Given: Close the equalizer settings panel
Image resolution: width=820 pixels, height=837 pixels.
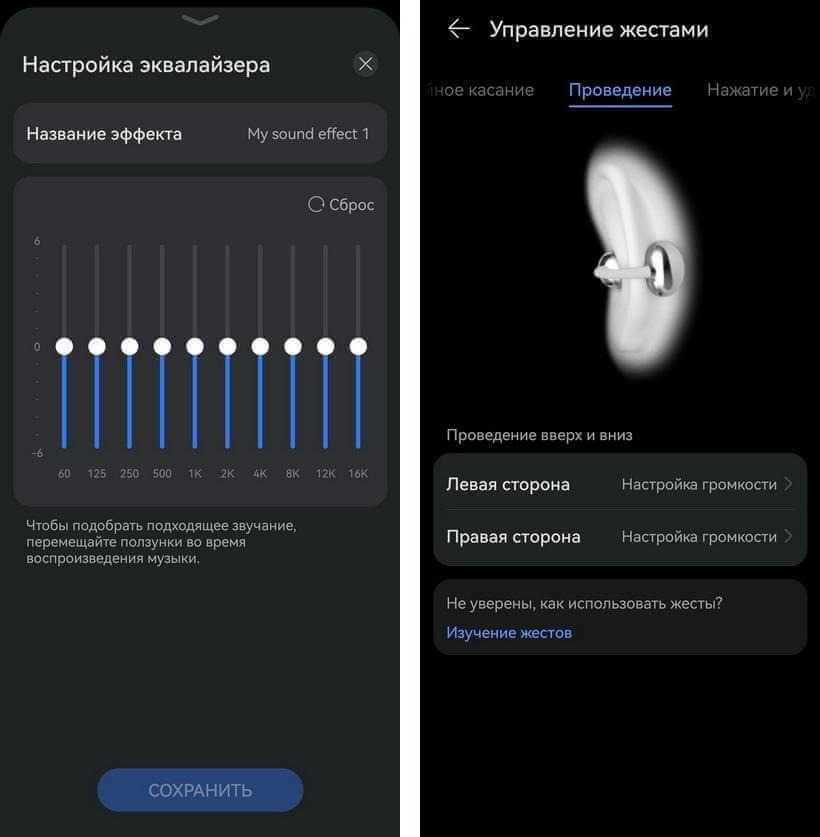Looking at the screenshot, I should tap(366, 64).
